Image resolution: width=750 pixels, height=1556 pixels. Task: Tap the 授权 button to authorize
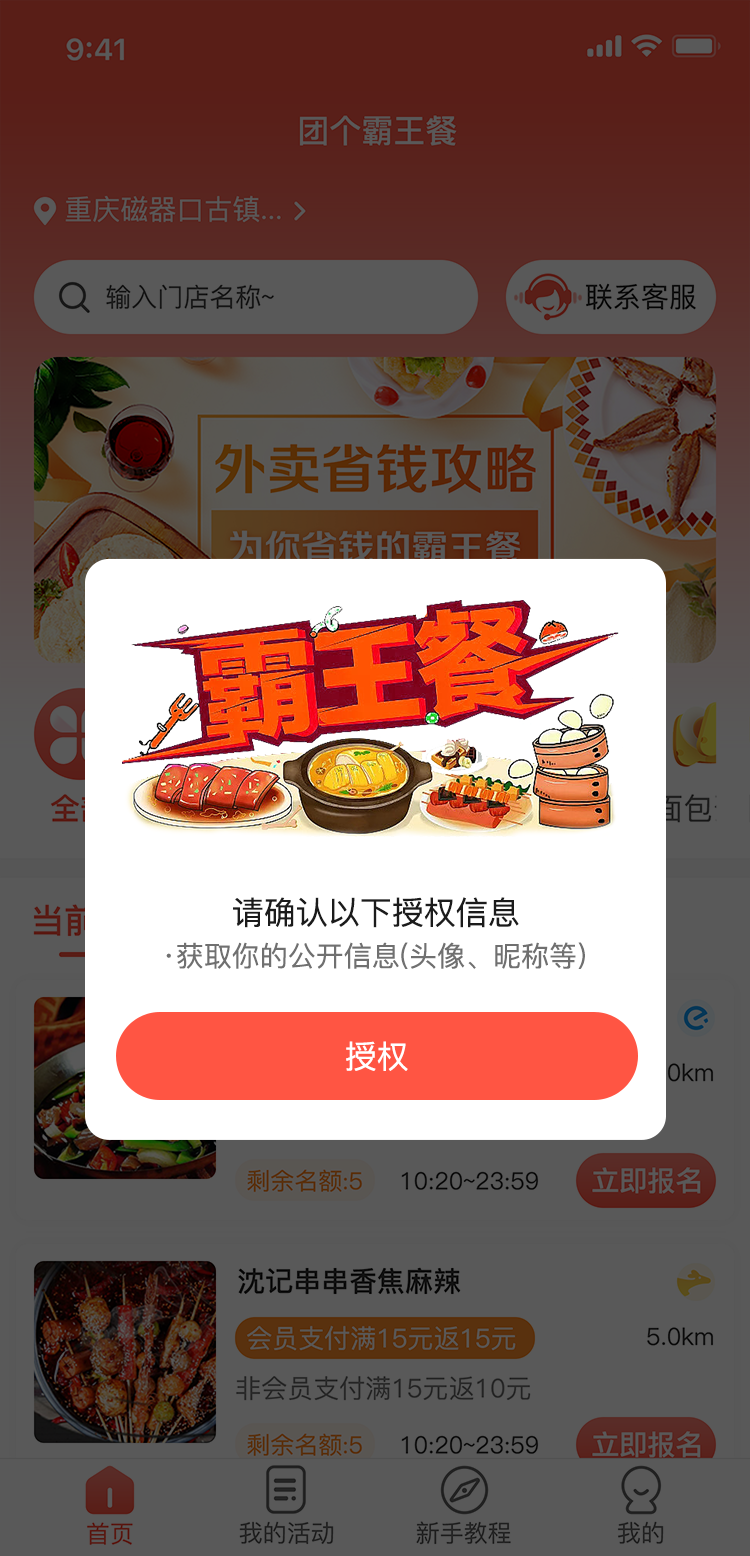[x=376, y=1056]
